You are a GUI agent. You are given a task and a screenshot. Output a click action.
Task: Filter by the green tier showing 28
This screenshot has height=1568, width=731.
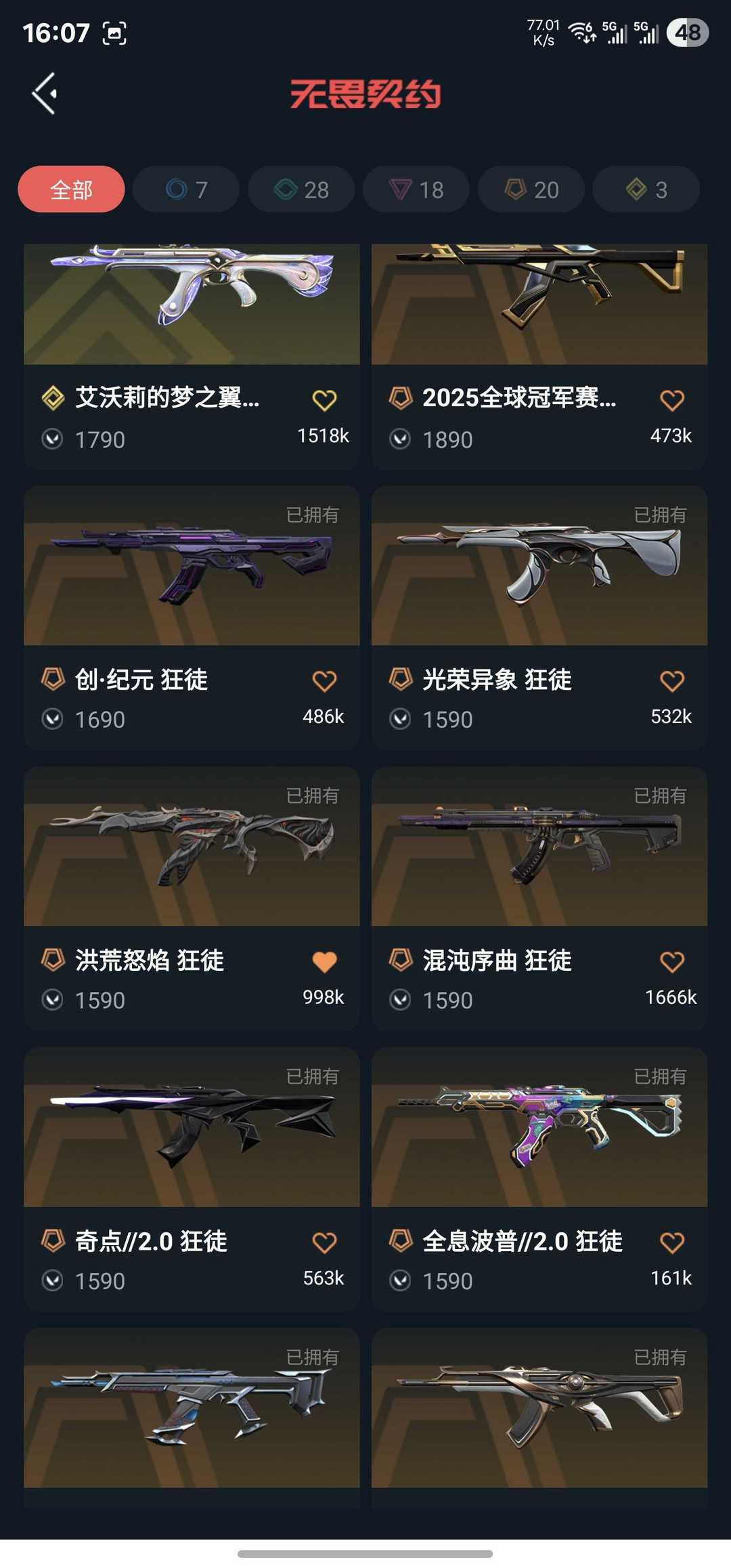point(301,190)
